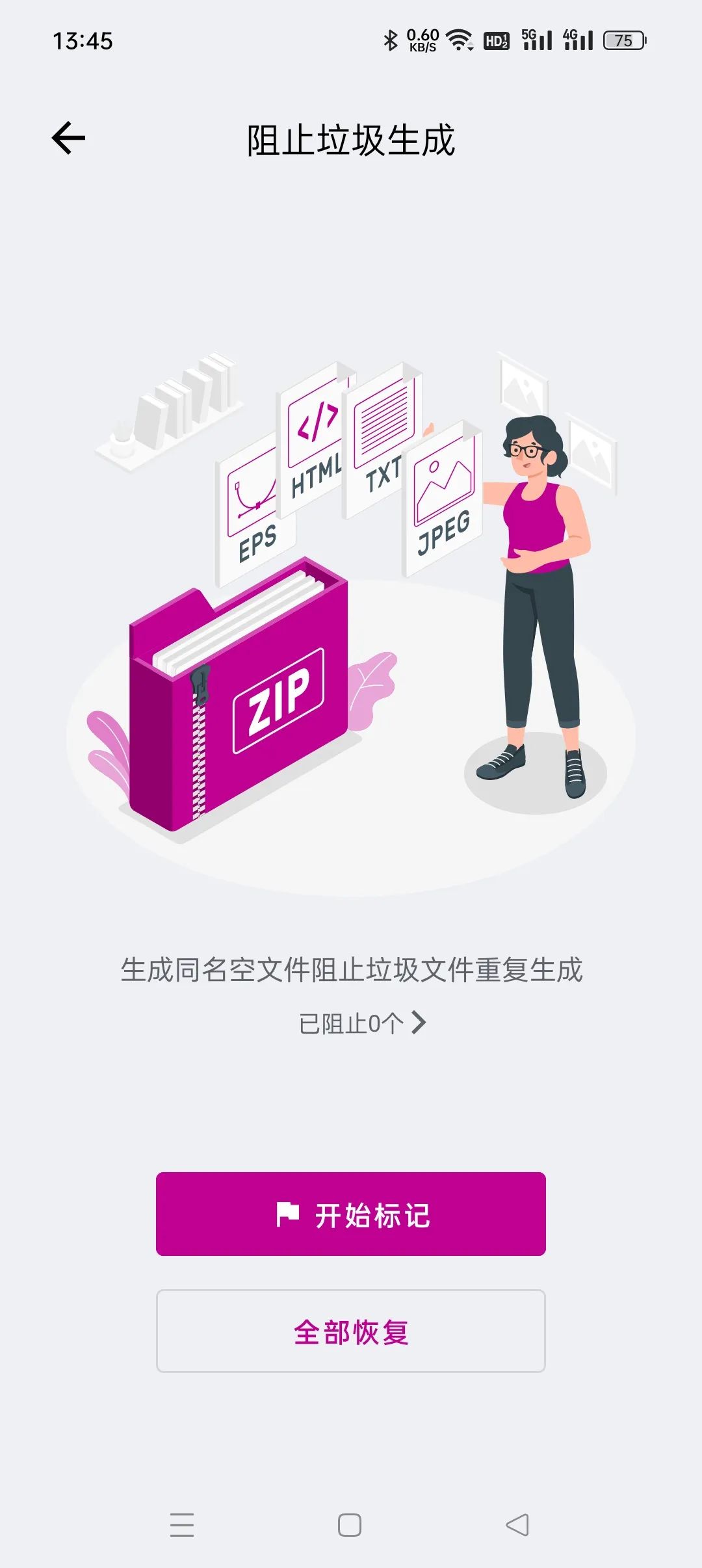Image resolution: width=702 pixels, height=1568 pixels.
Task: Go to the system home screen
Action: 350,1524
